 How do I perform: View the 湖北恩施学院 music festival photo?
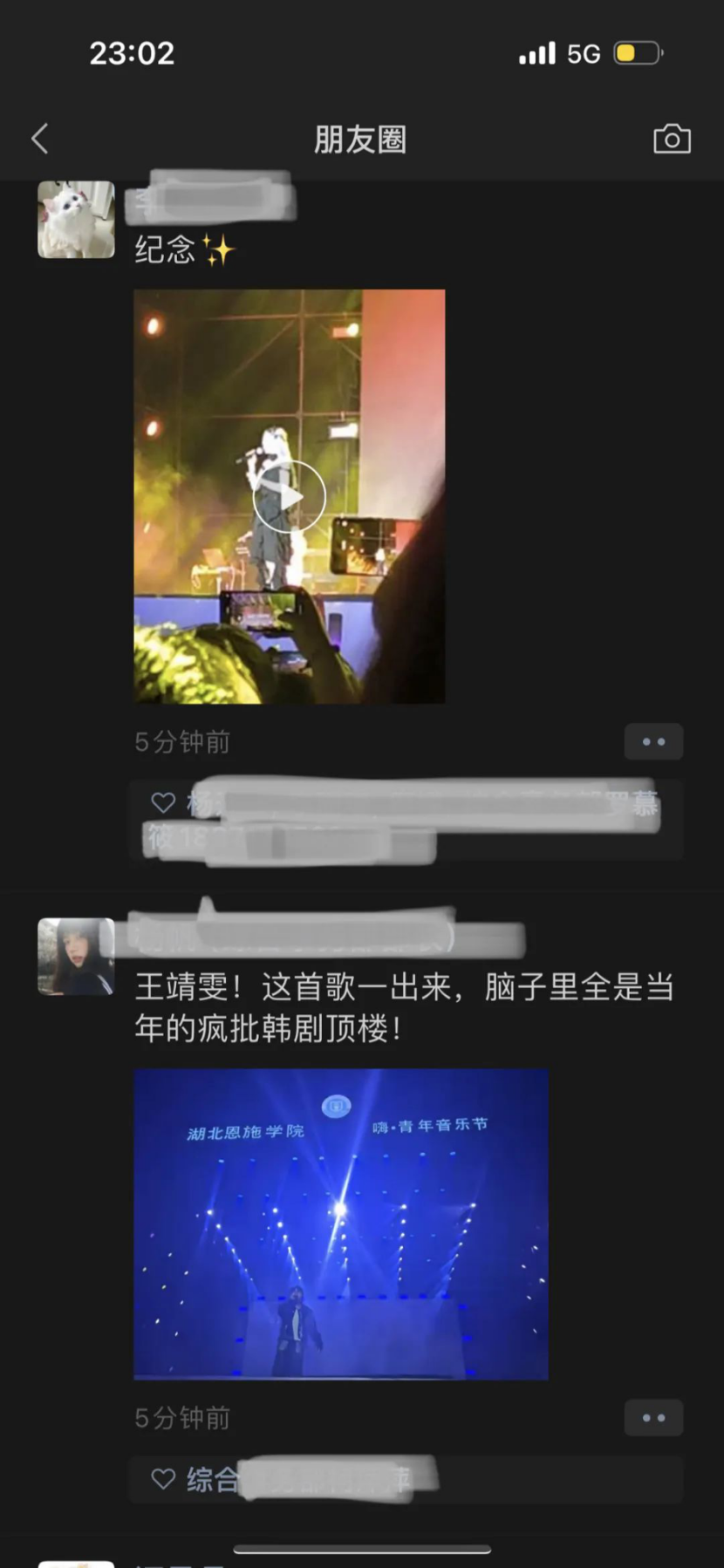(x=341, y=1224)
